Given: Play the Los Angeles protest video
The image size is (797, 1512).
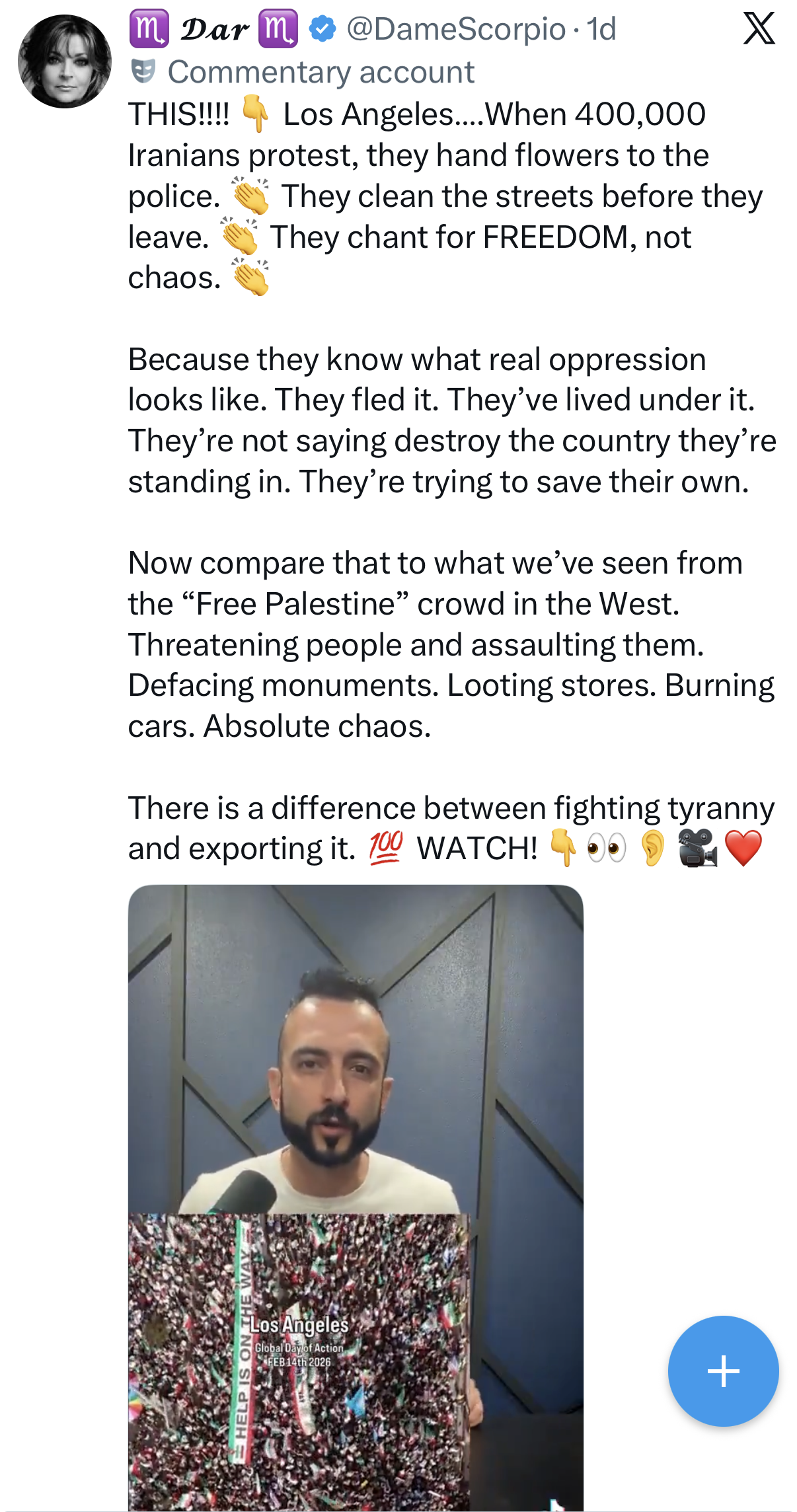Looking at the screenshot, I should point(356,1196).
